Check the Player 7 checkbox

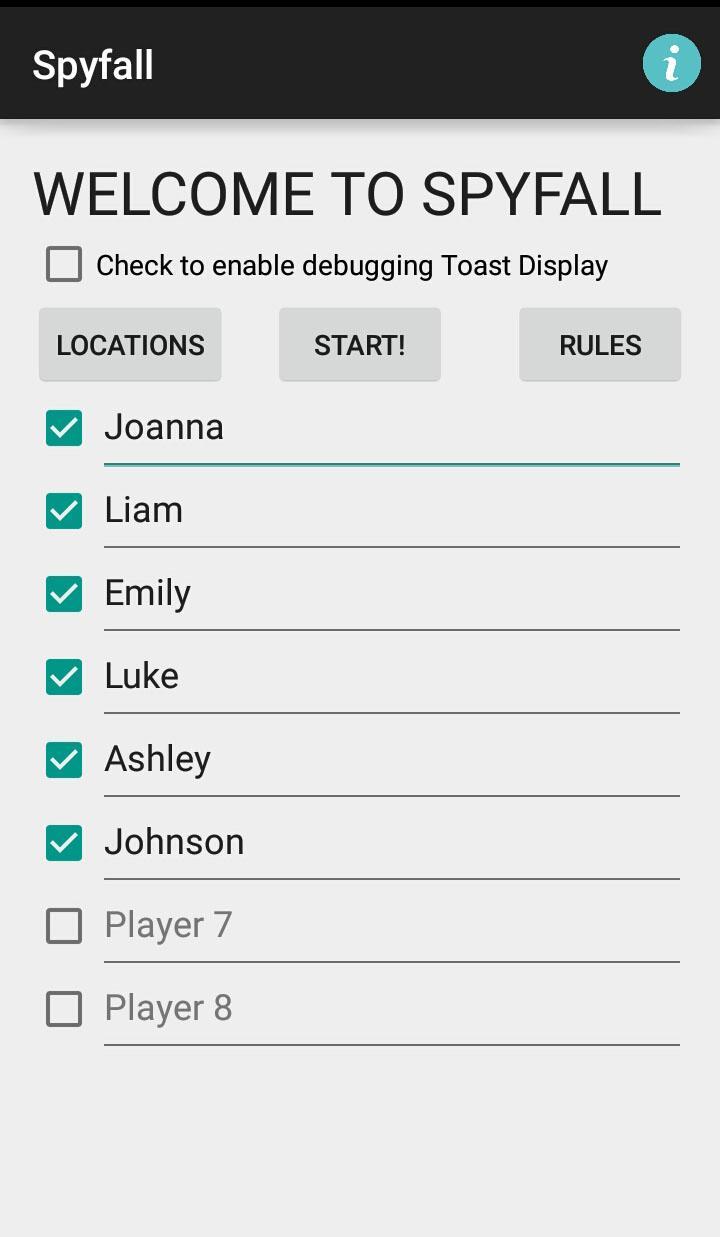[64, 926]
